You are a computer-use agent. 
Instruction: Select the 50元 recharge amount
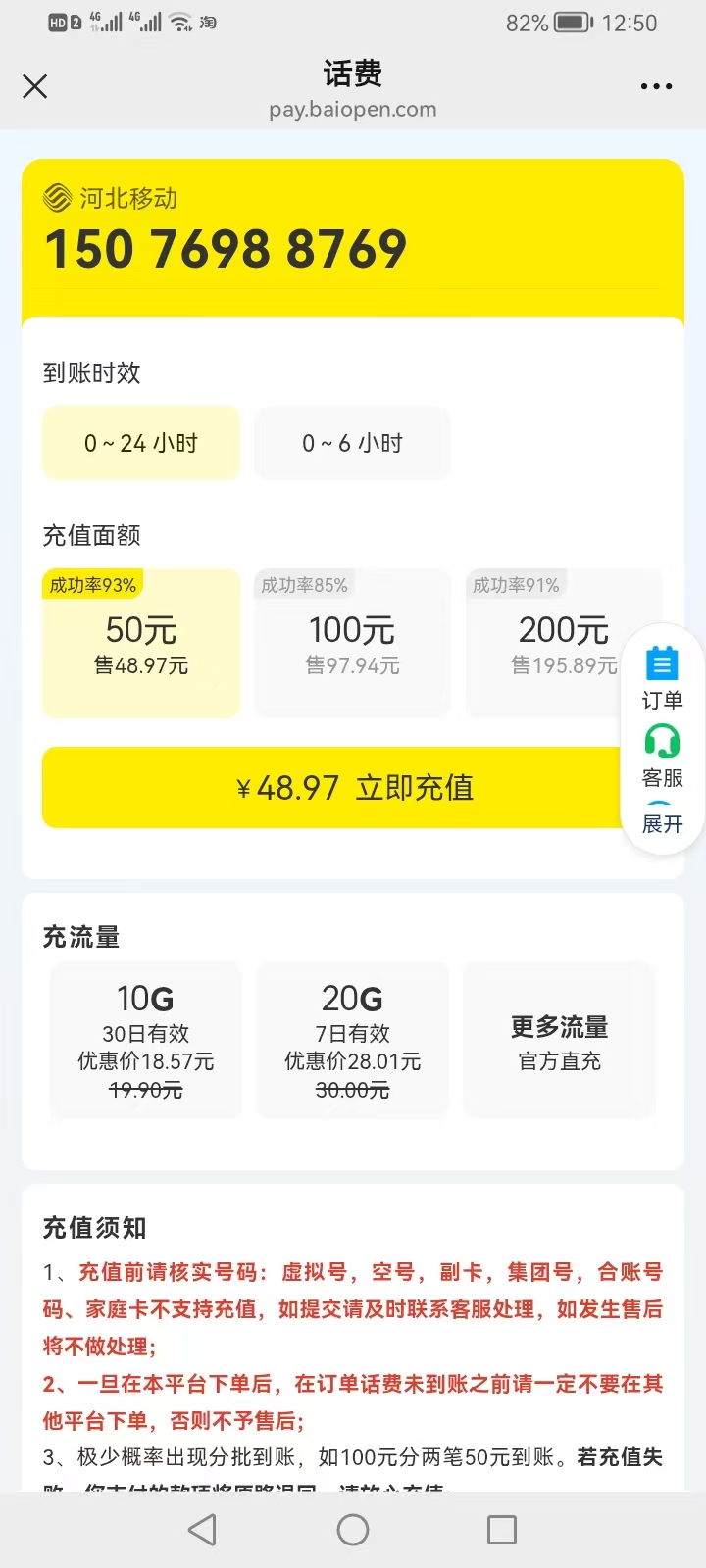[x=141, y=643]
